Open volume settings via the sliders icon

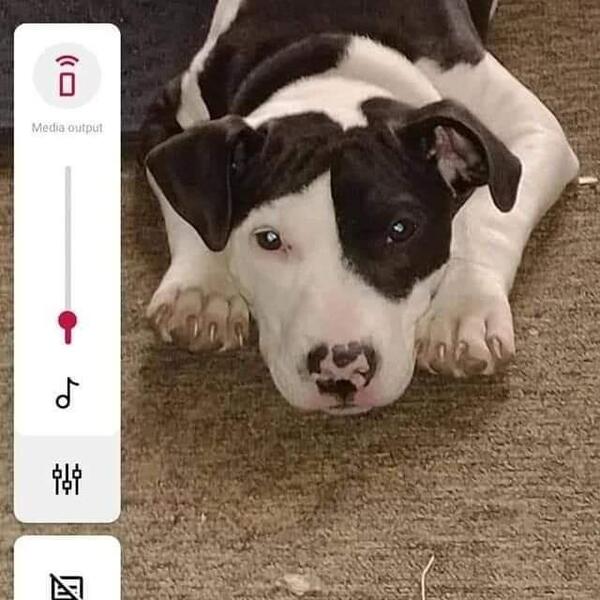click(x=67, y=479)
